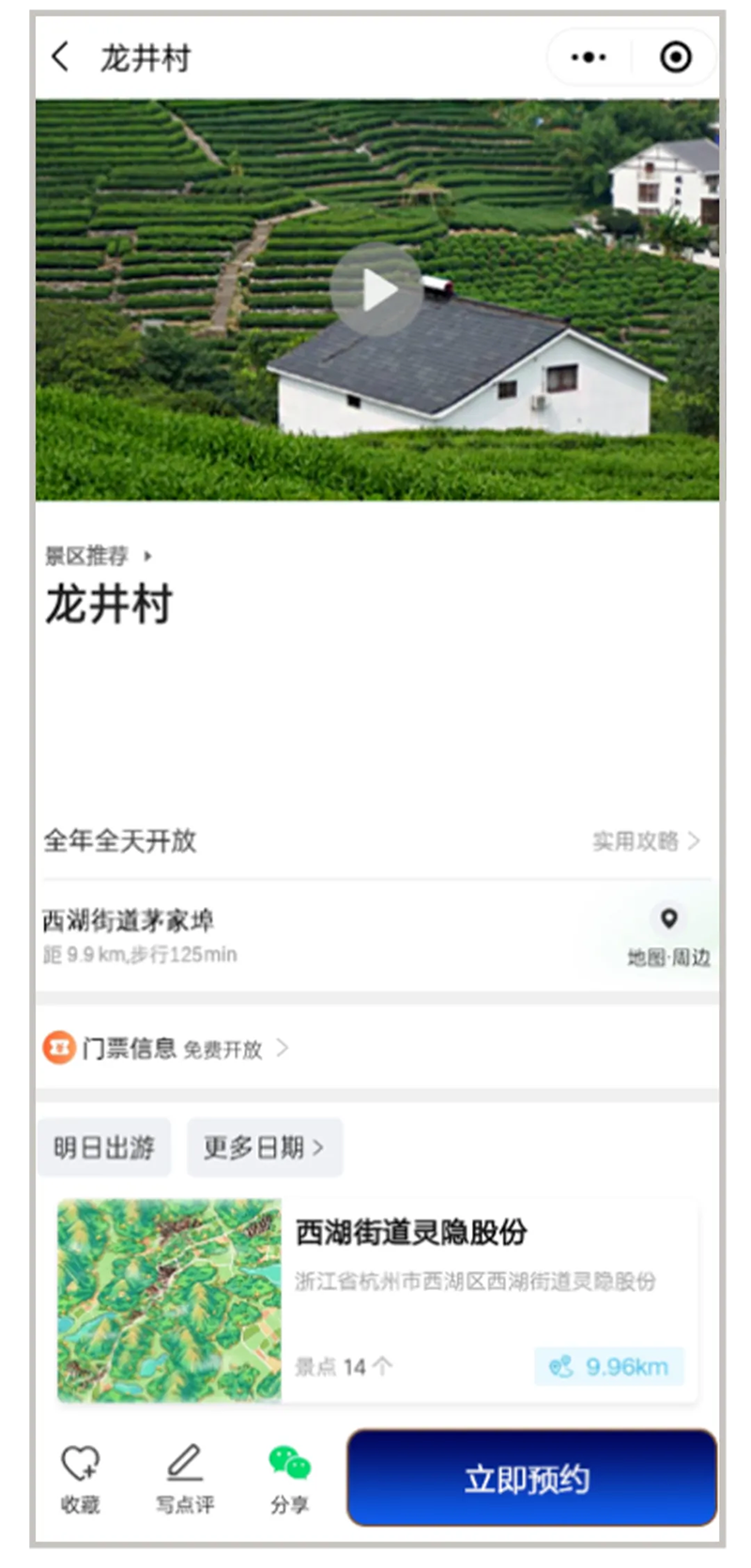Screen dimensions: 751x1568
Task: Tap 立即预约 to book now
Action: (x=530, y=1478)
